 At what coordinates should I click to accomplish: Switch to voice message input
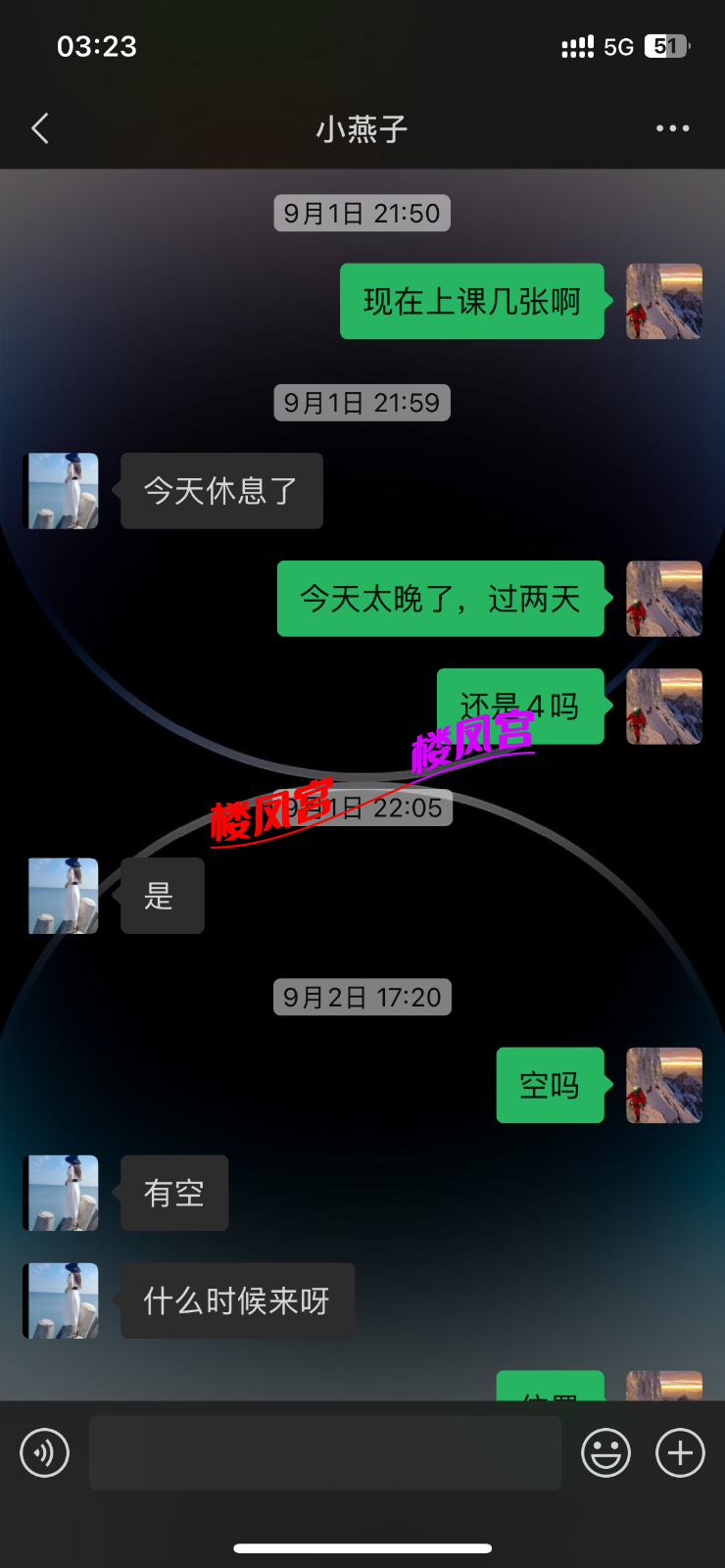(x=45, y=1452)
